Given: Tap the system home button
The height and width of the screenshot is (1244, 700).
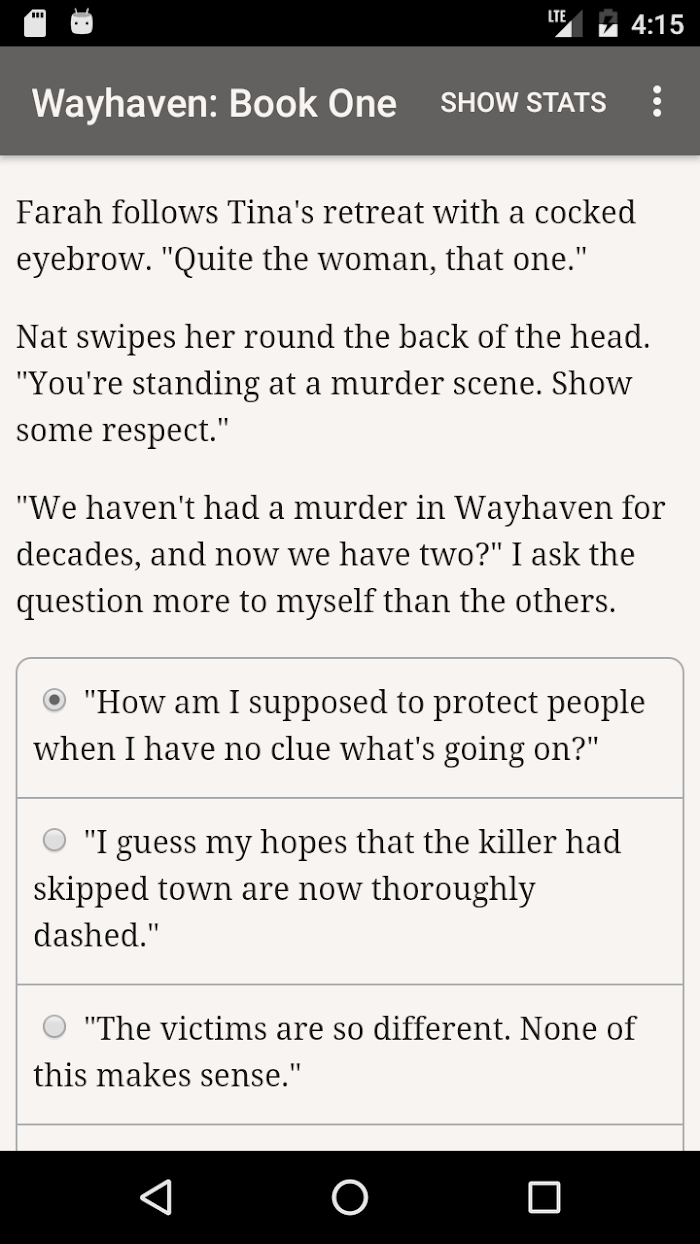Looking at the screenshot, I should click(x=350, y=1197).
